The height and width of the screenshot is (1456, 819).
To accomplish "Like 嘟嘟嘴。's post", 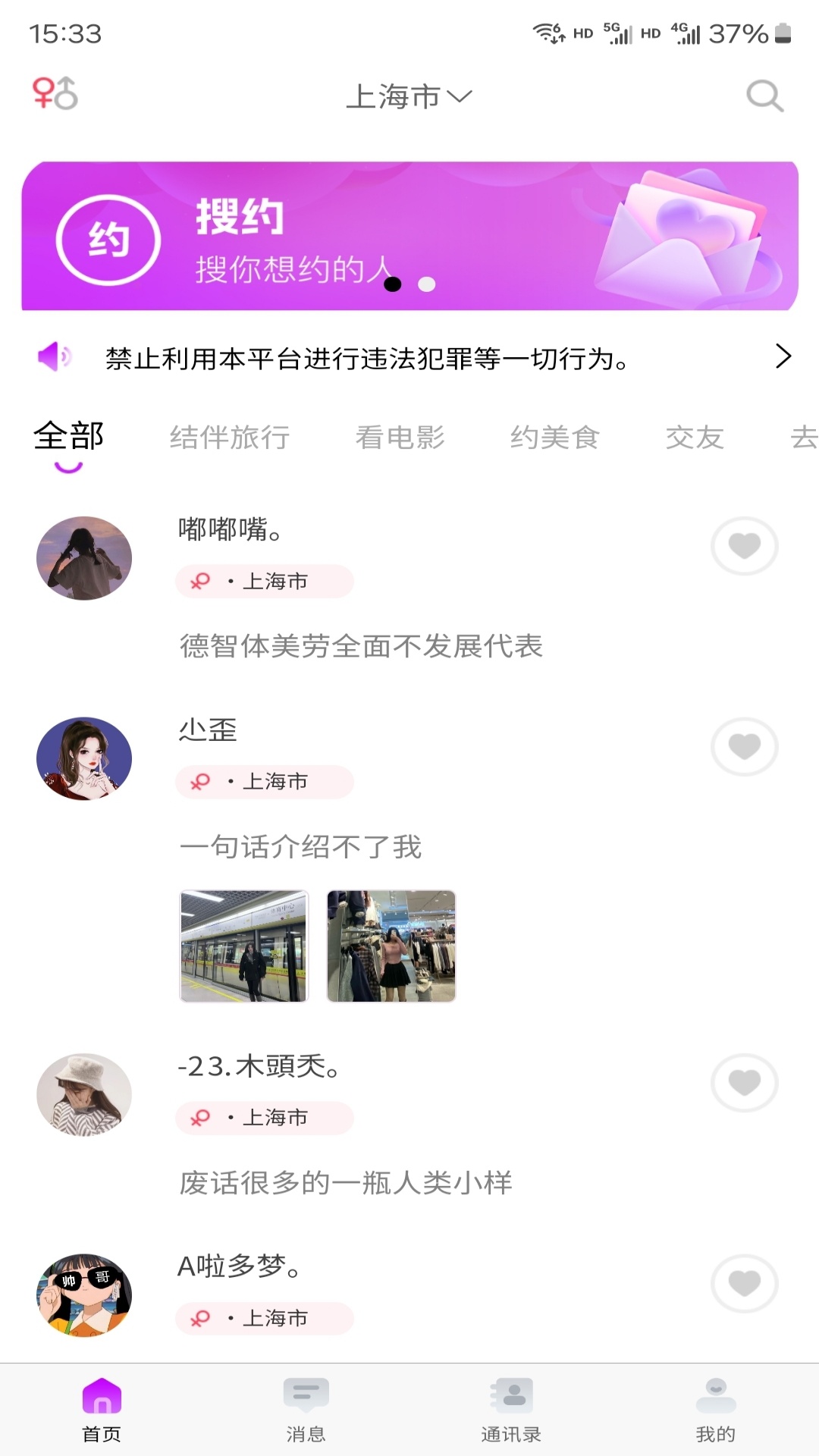I will pyautogui.click(x=744, y=546).
